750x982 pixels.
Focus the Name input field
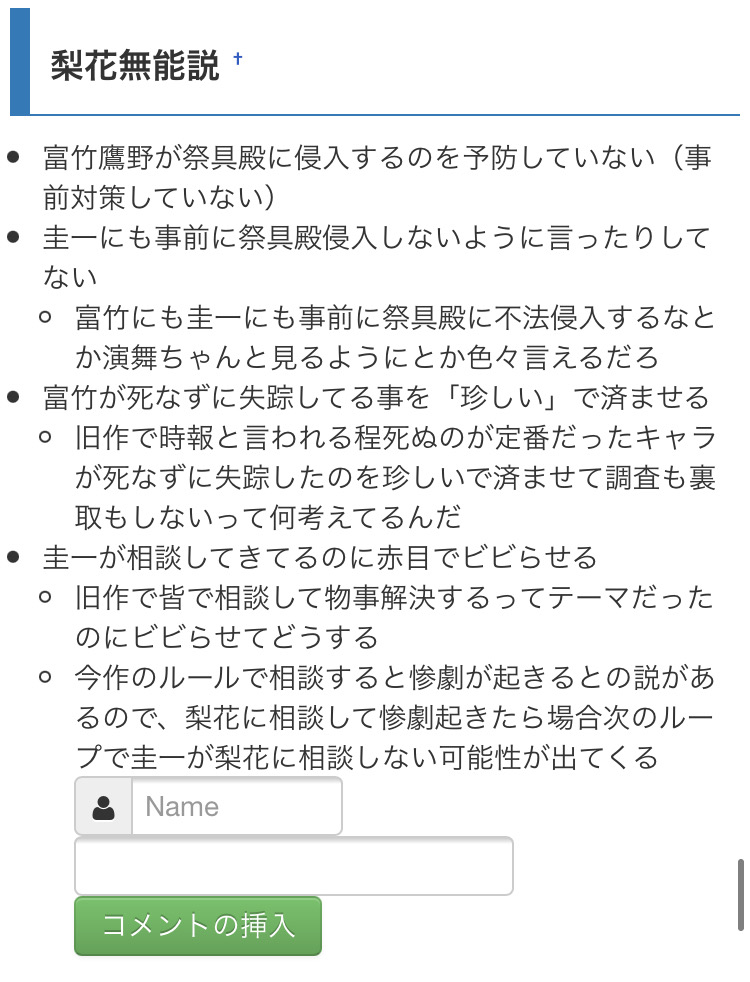click(x=237, y=807)
